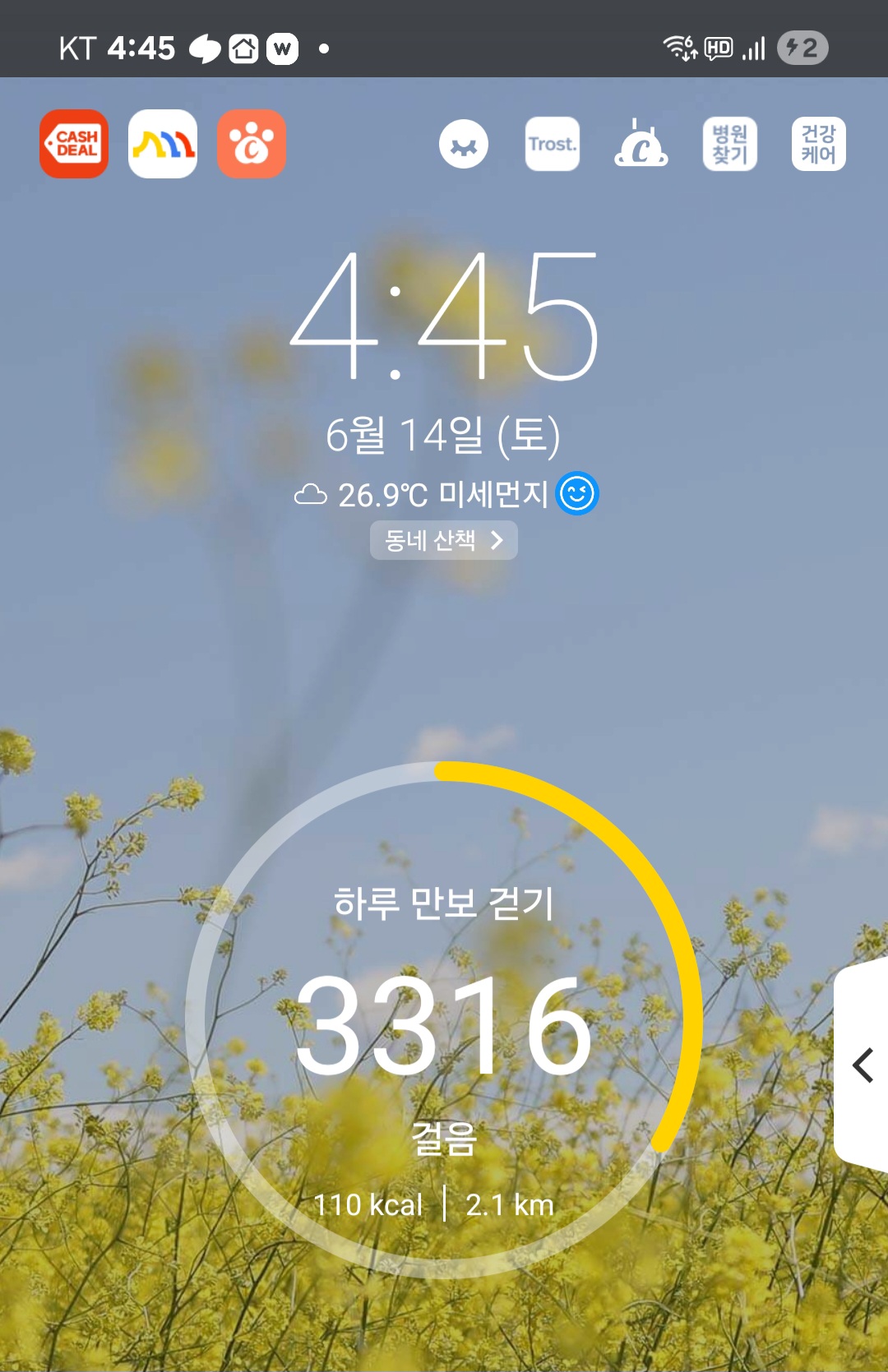Open 병원찾기 hospital finder
The height and width of the screenshot is (1372, 888).
pyautogui.click(x=730, y=145)
